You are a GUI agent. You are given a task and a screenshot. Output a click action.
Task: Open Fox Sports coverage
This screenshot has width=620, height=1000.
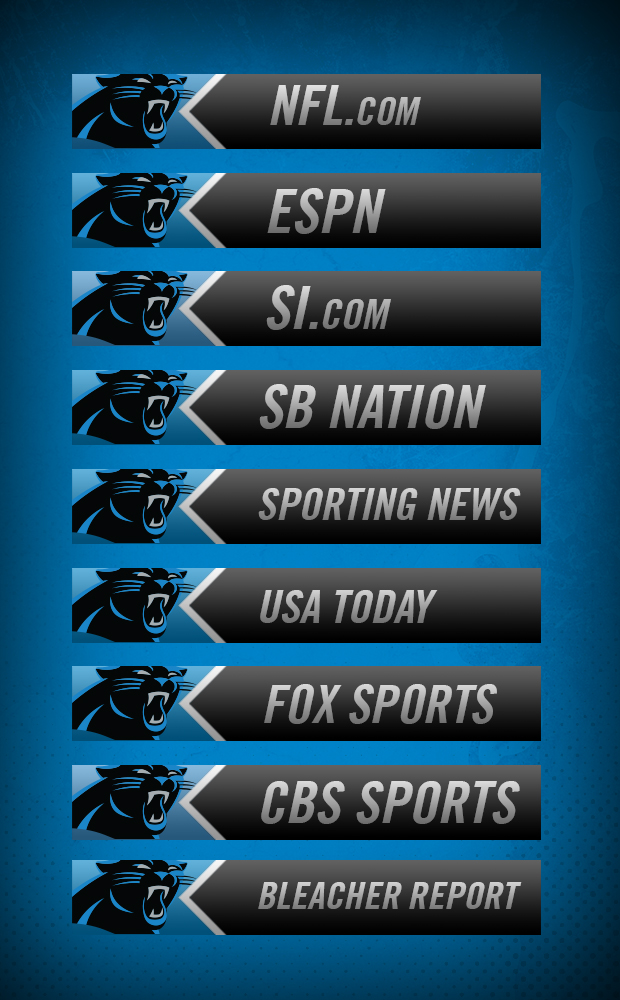pyautogui.click(x=306, y=703)
